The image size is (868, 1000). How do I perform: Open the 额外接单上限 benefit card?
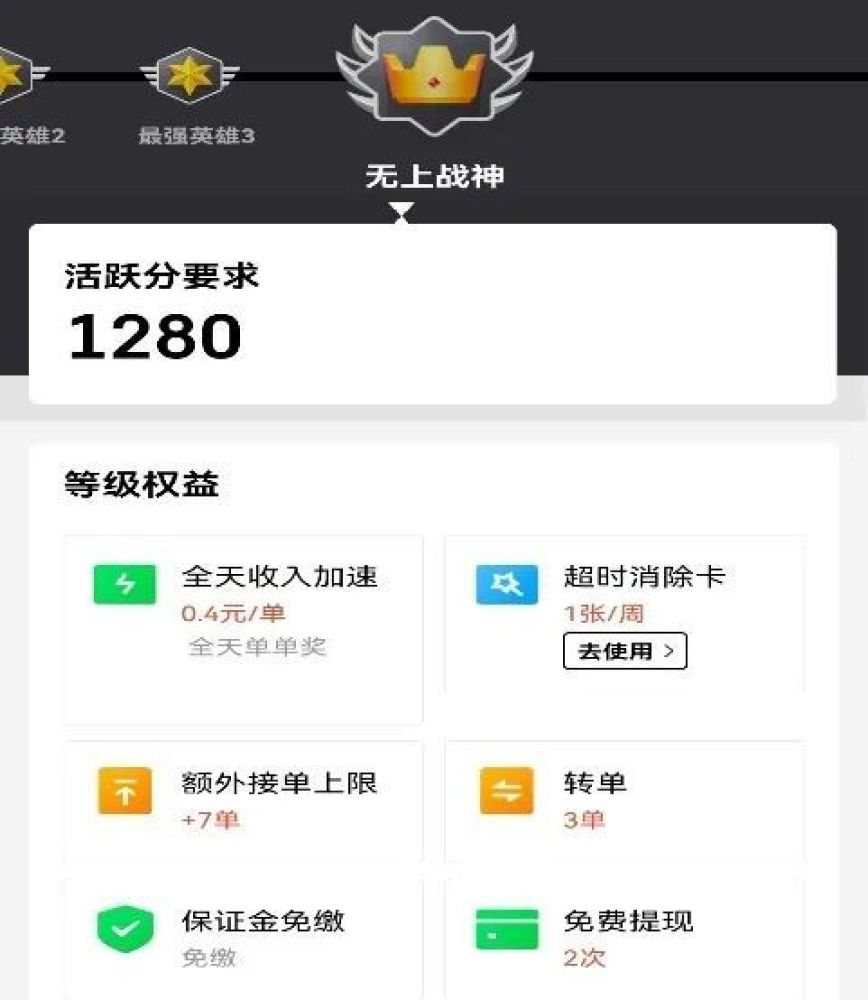(x=243, y=802)
